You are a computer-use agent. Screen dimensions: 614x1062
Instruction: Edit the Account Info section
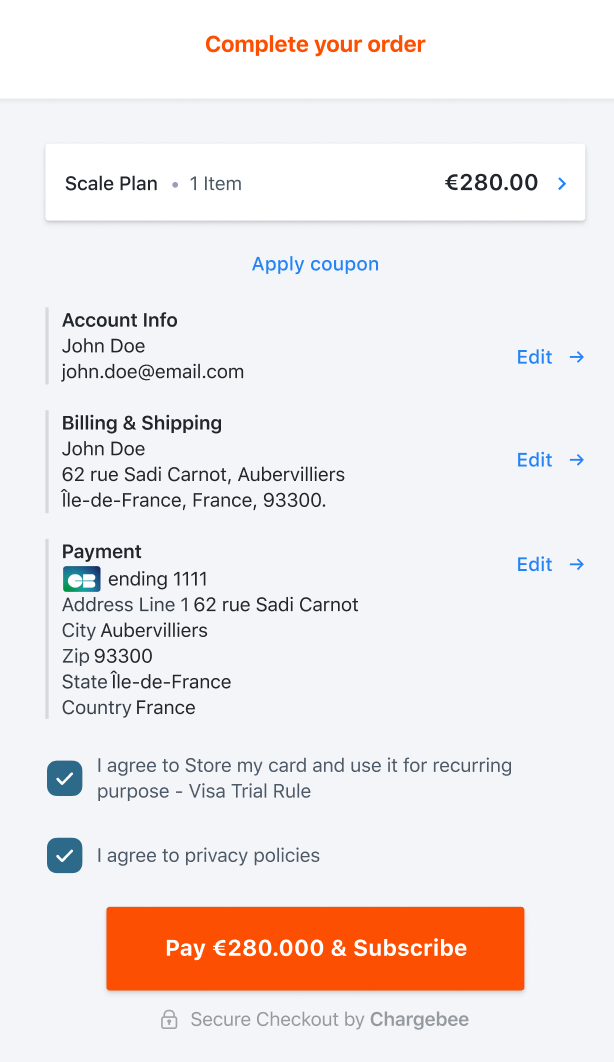pos(549,357)
